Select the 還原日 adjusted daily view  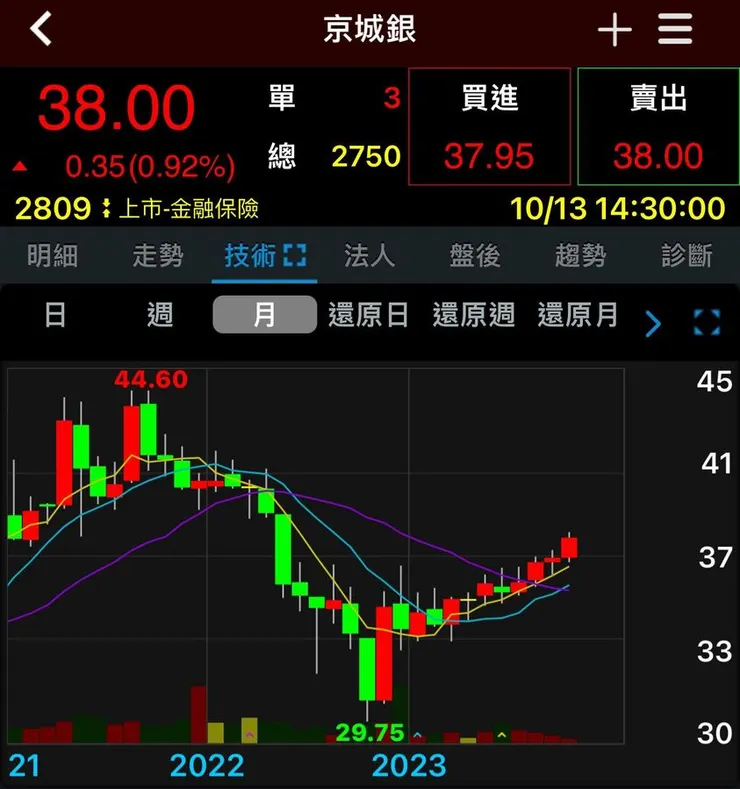click(368, 315)
